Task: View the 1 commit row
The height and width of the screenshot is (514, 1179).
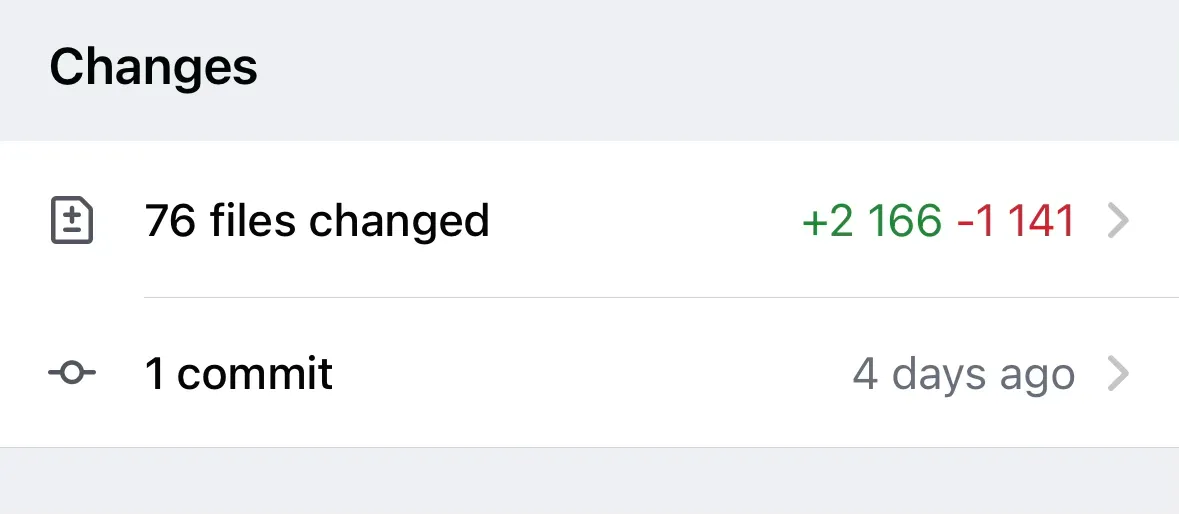Action: (589, 374)
